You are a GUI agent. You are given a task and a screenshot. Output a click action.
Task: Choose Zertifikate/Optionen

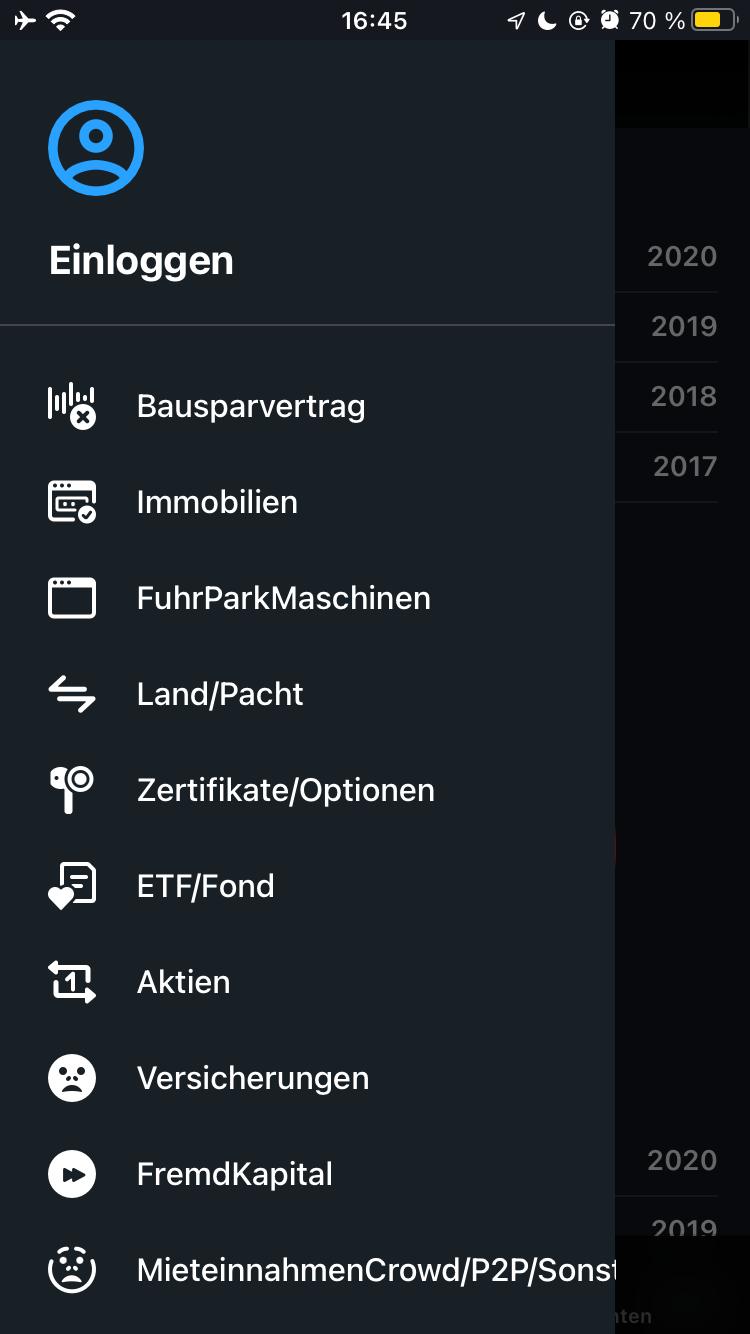coord(285,790)
